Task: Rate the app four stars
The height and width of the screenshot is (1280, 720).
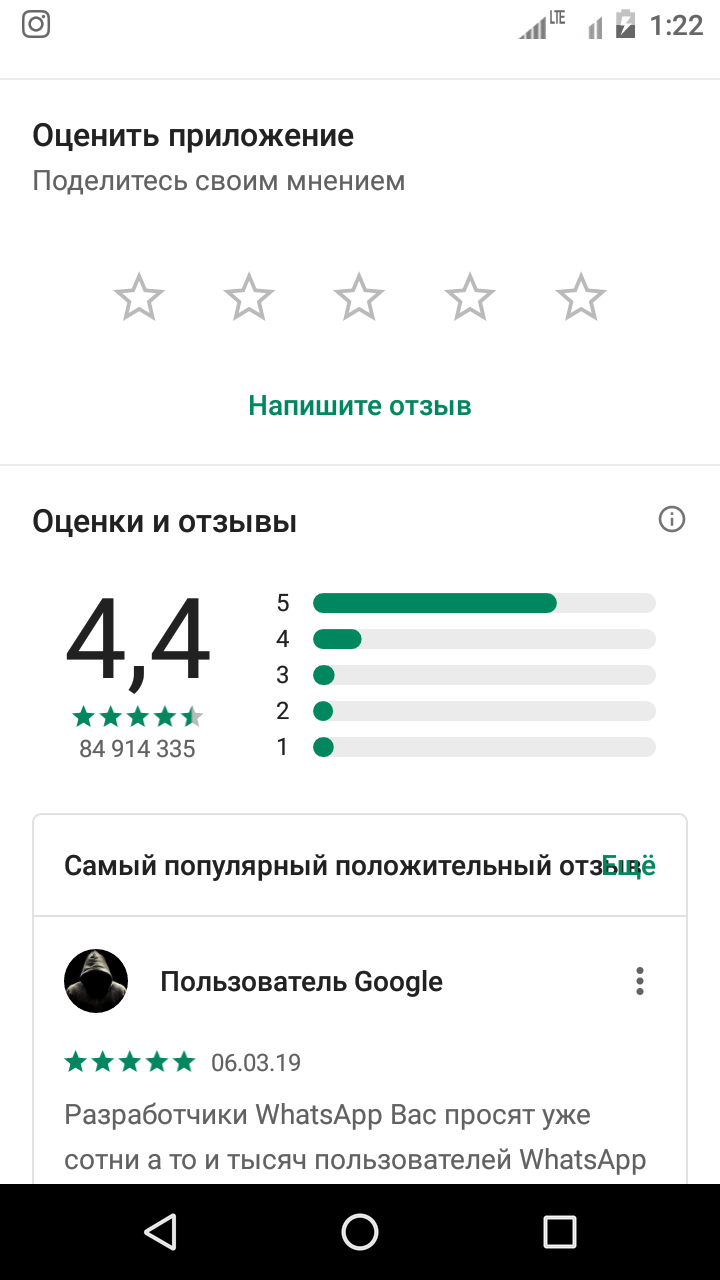Action: [x=470, y=298]
